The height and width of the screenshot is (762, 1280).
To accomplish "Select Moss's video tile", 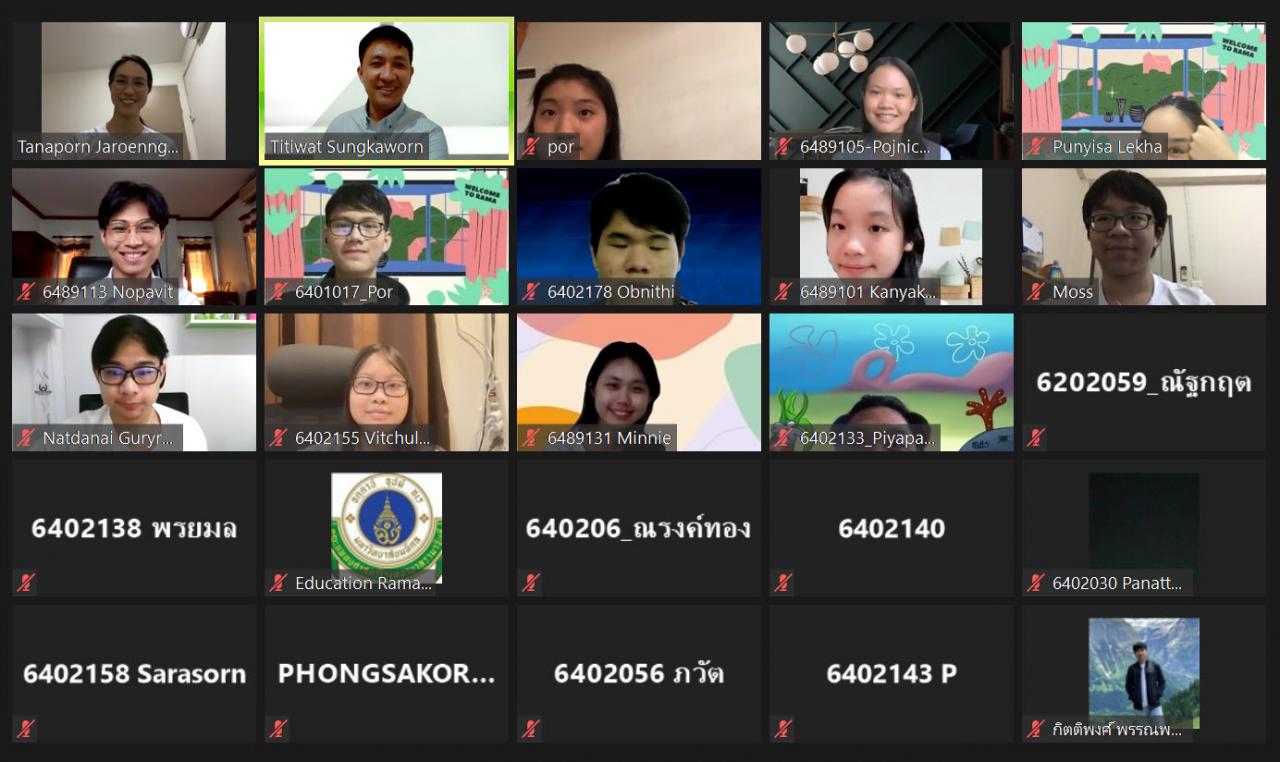I will (1143, 236).
